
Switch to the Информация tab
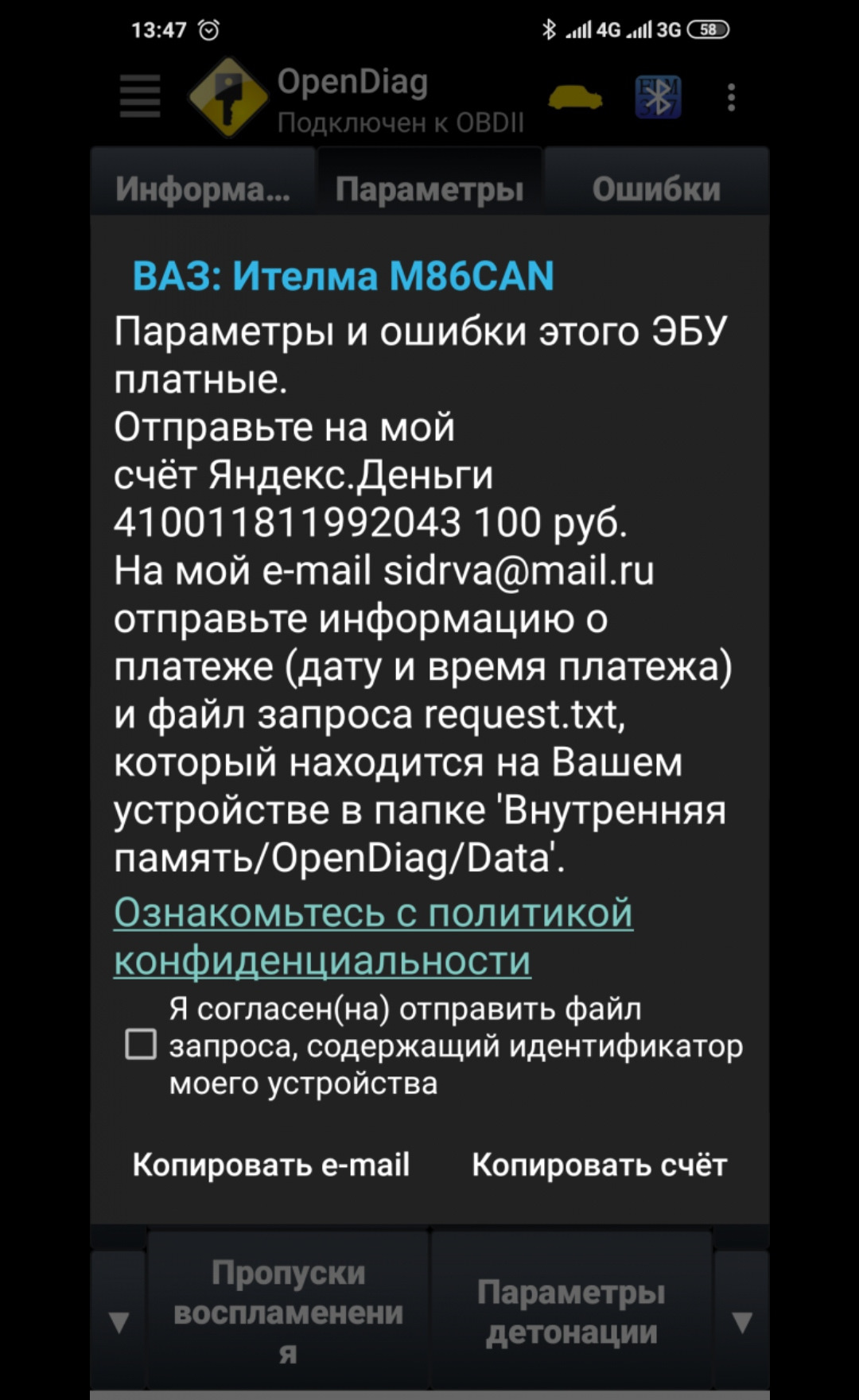pyautogui.click(x=203, y=189)
